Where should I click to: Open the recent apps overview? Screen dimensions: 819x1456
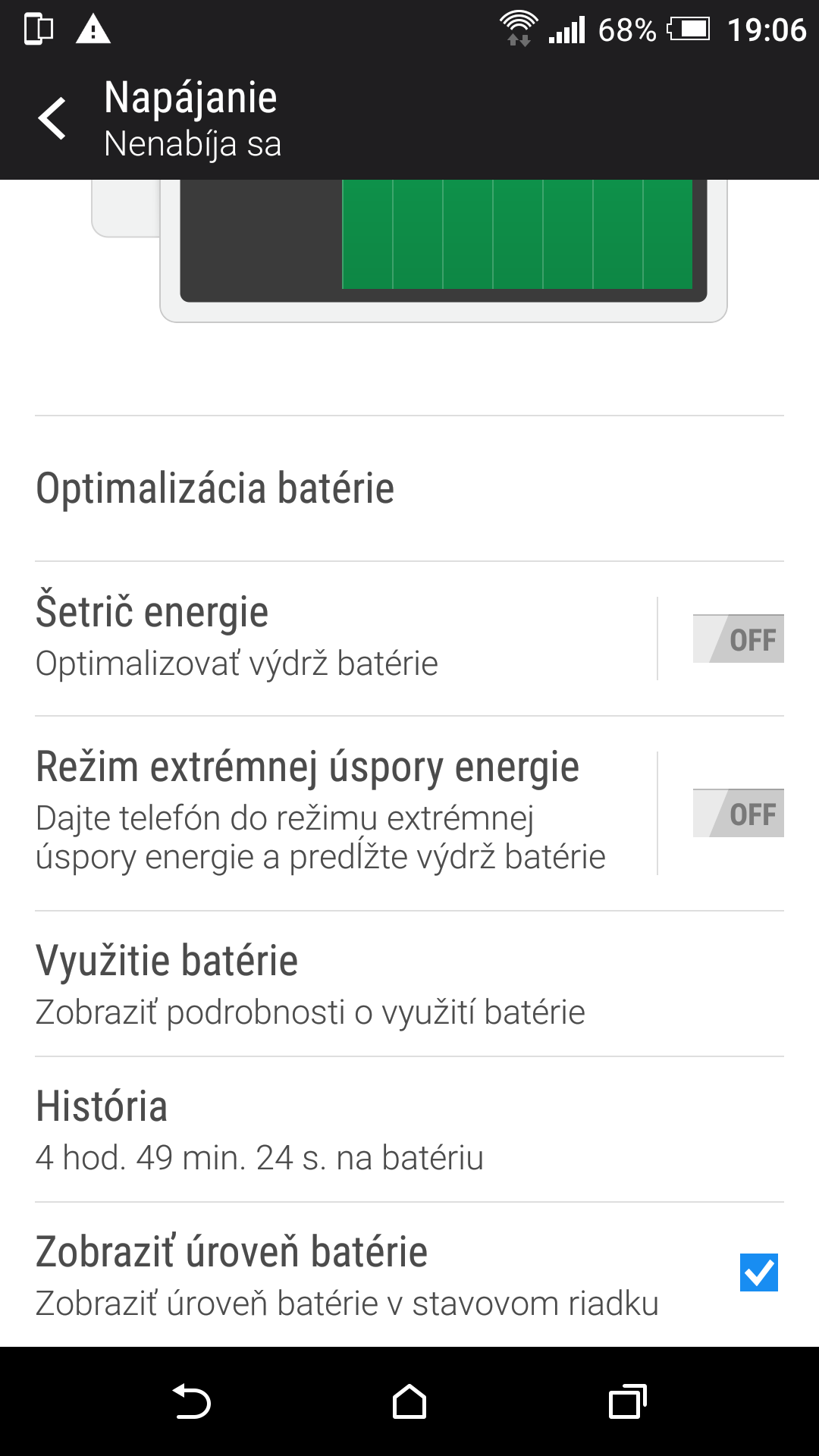pos(627,1401)
